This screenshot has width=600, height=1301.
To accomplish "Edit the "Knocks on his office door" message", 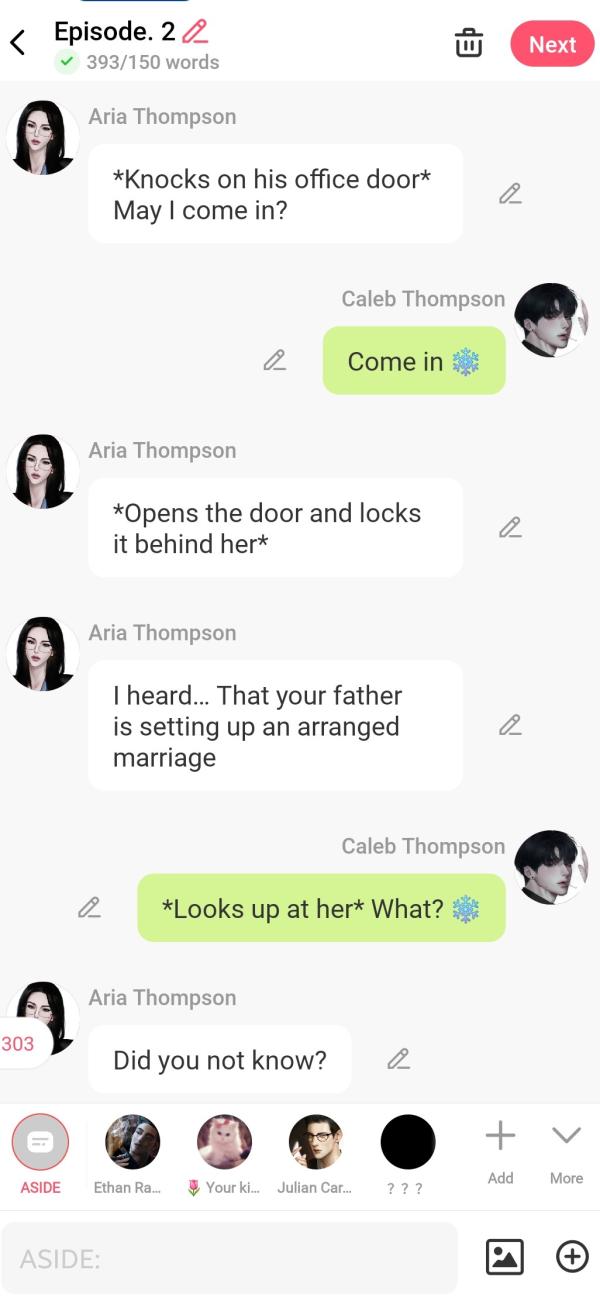I will pos(510,194).
